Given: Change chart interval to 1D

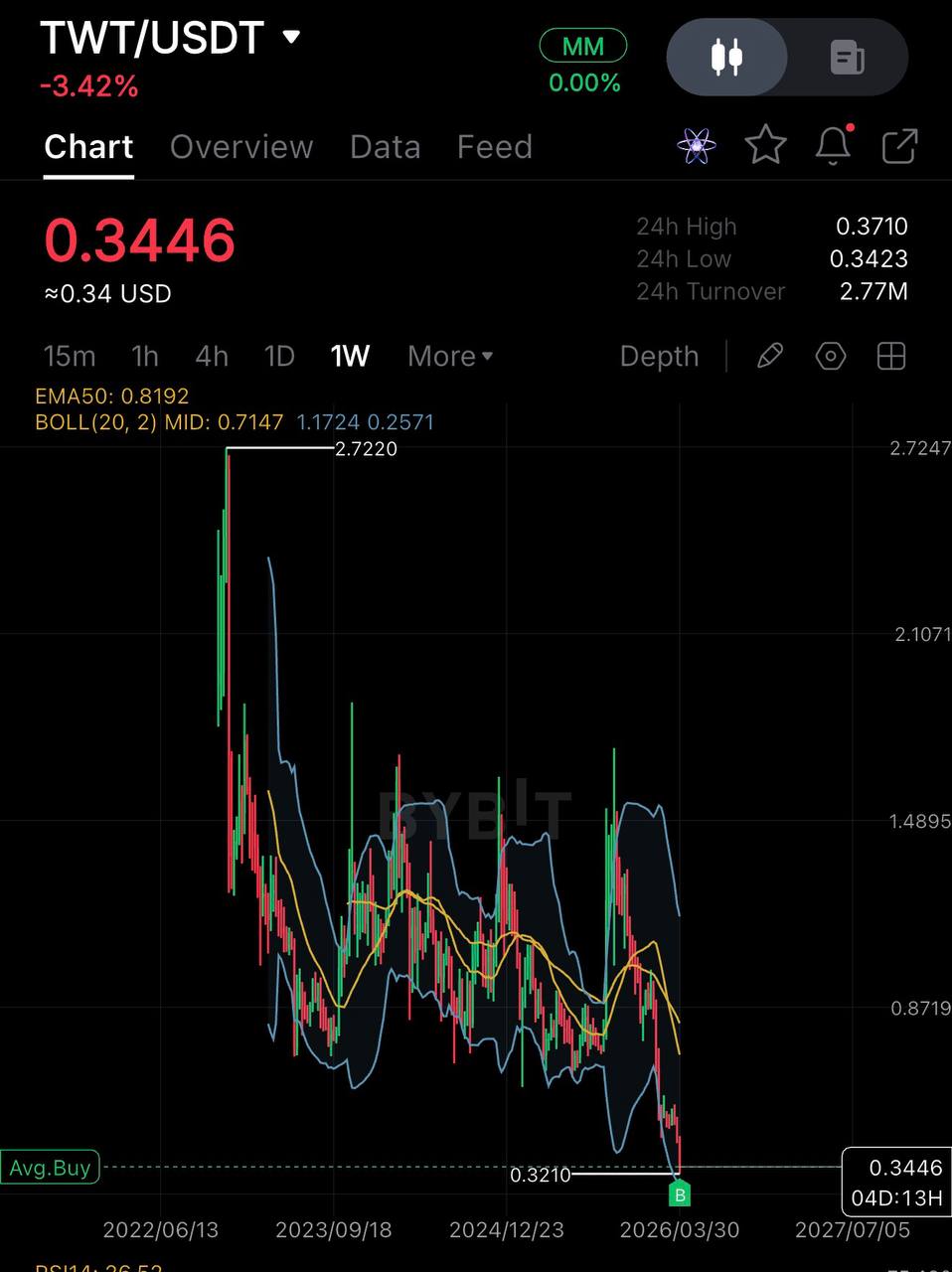Looking at the screenshot, I should [x=279, y=356].
